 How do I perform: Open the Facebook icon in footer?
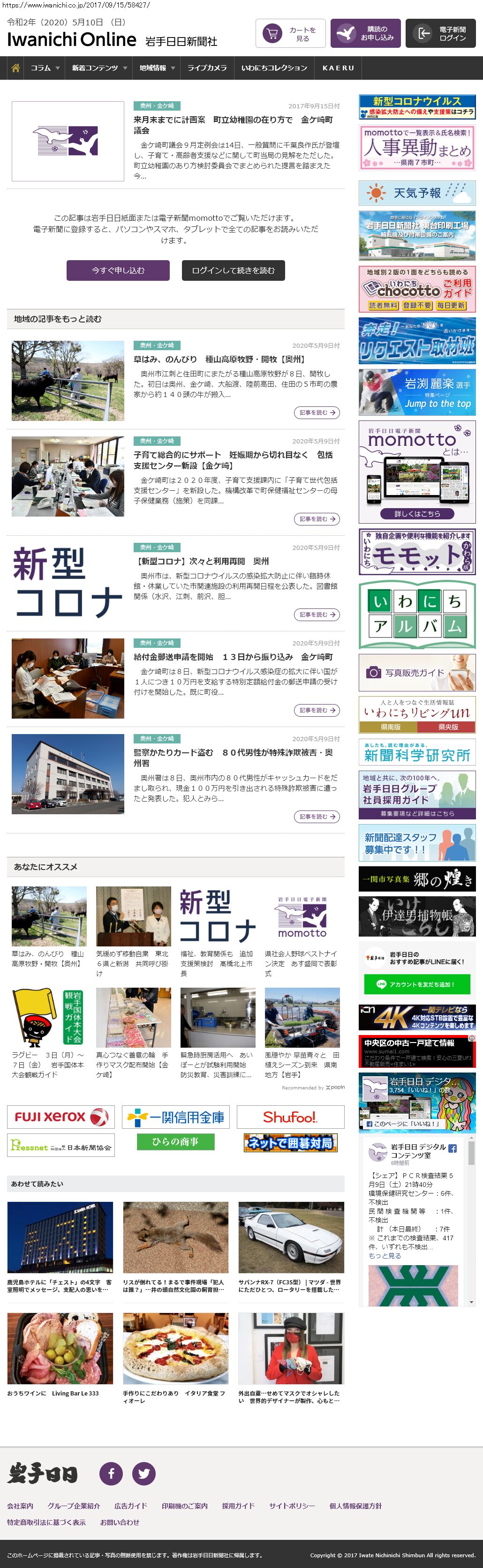coord(112,1474)
